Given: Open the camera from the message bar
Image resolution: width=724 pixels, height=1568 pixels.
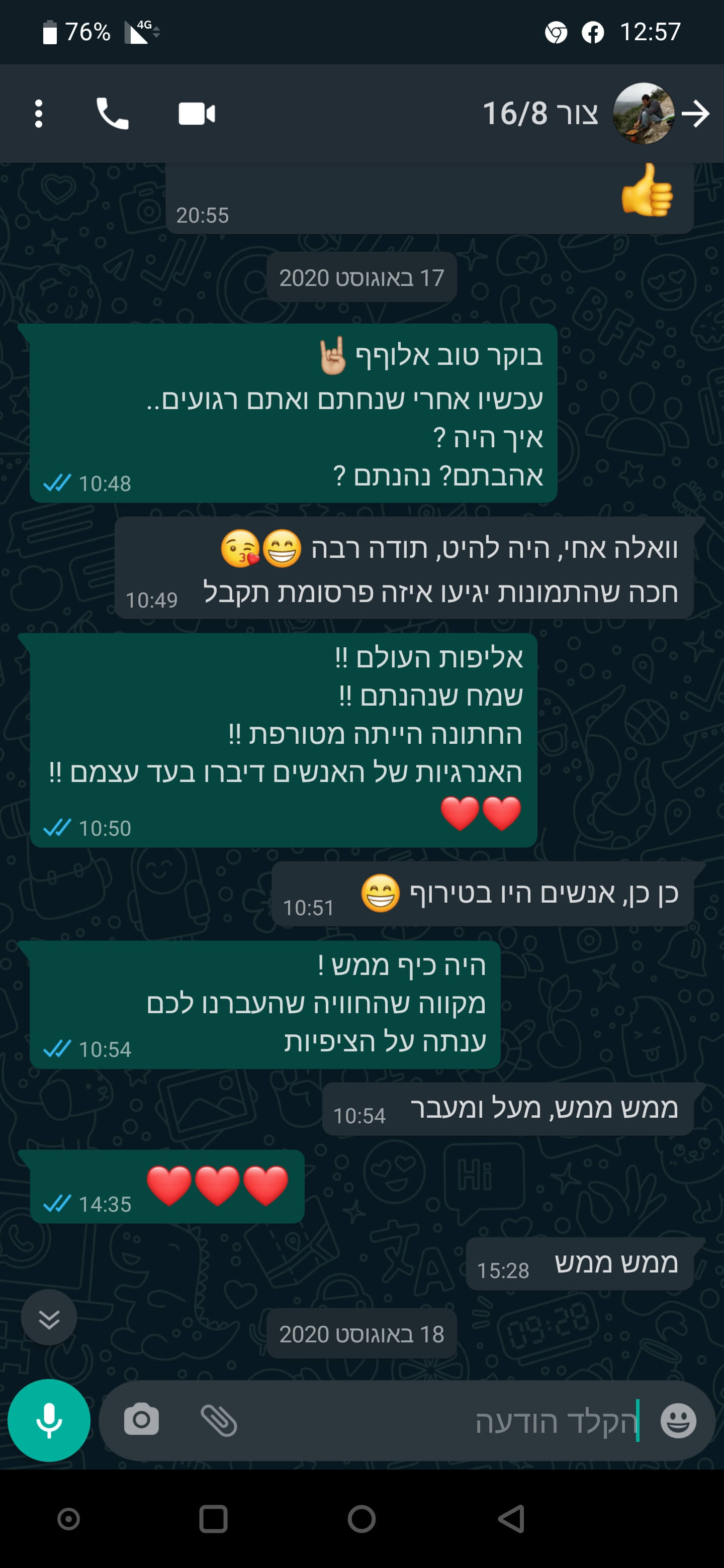Looking at the screenshot, I should [141, 1421].
